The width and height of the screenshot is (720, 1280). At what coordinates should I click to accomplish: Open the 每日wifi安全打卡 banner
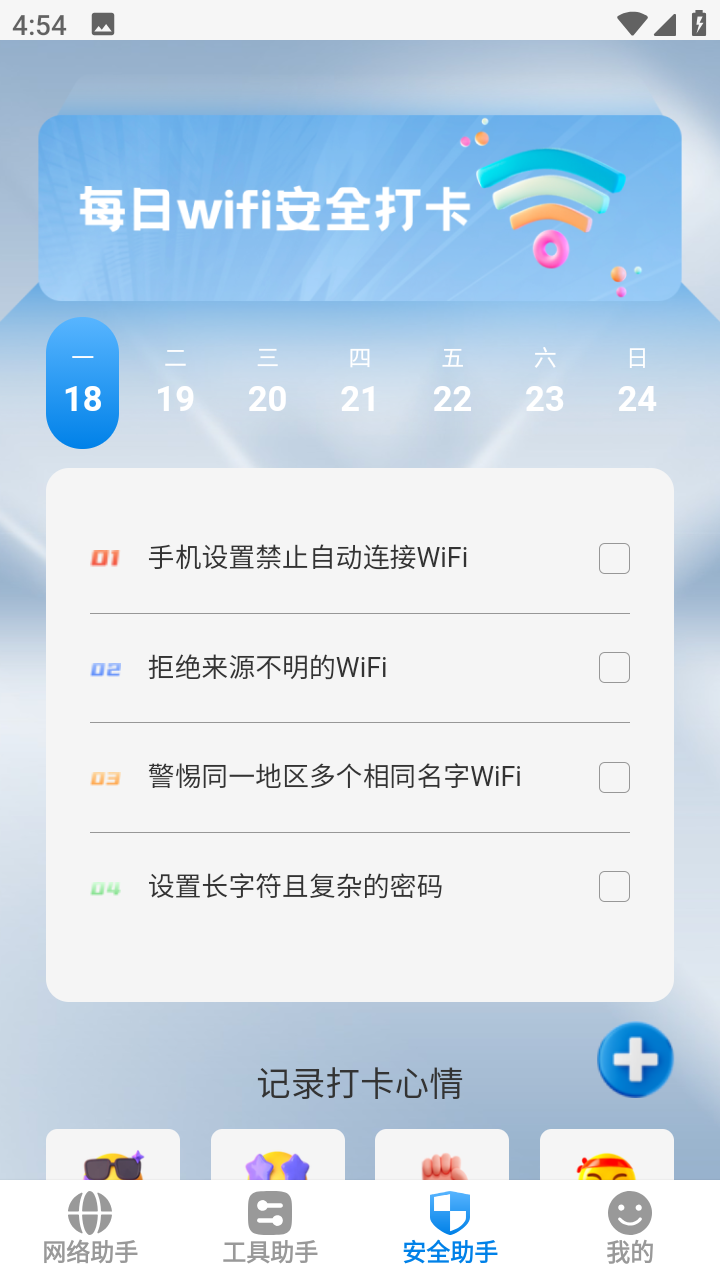click(360, 207)
